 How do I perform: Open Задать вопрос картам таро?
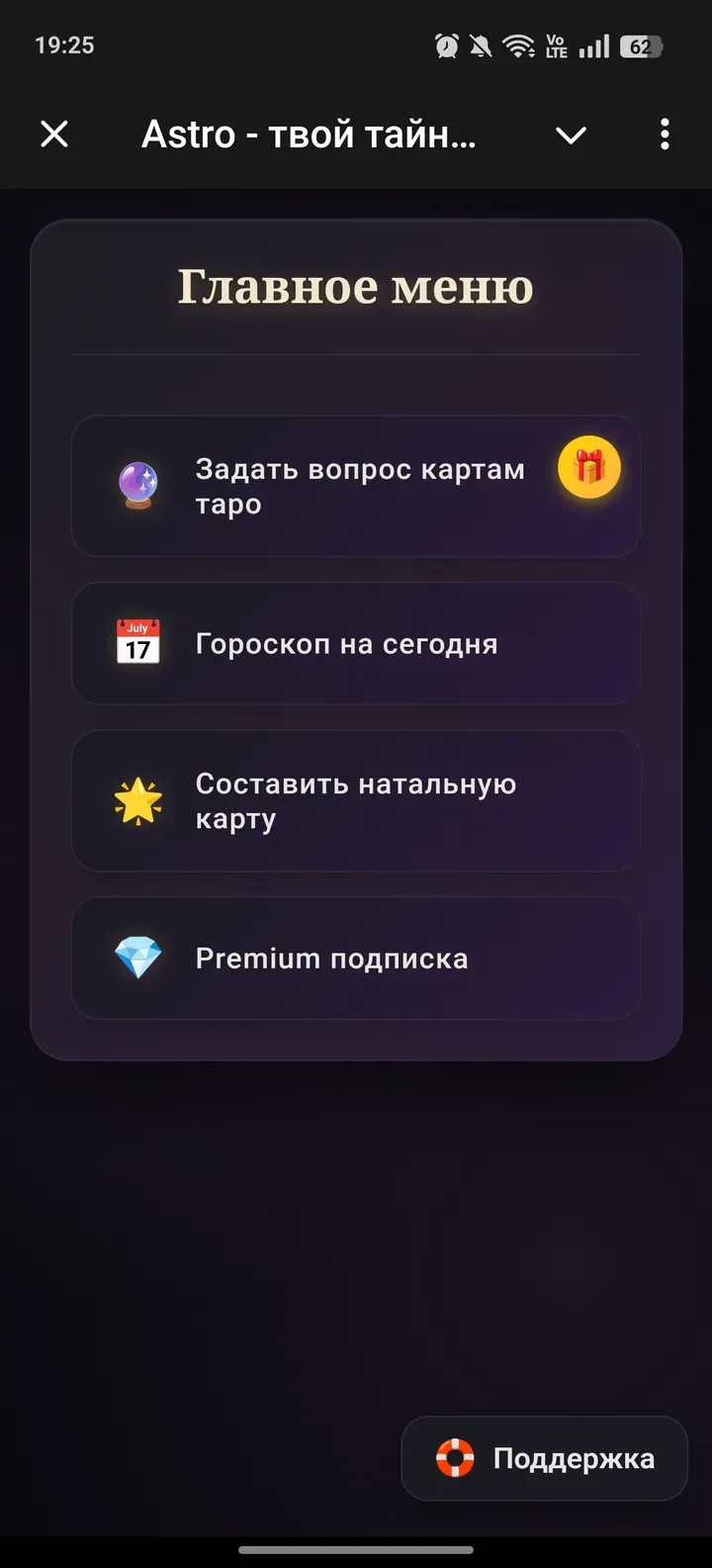(x=356, y=486)
